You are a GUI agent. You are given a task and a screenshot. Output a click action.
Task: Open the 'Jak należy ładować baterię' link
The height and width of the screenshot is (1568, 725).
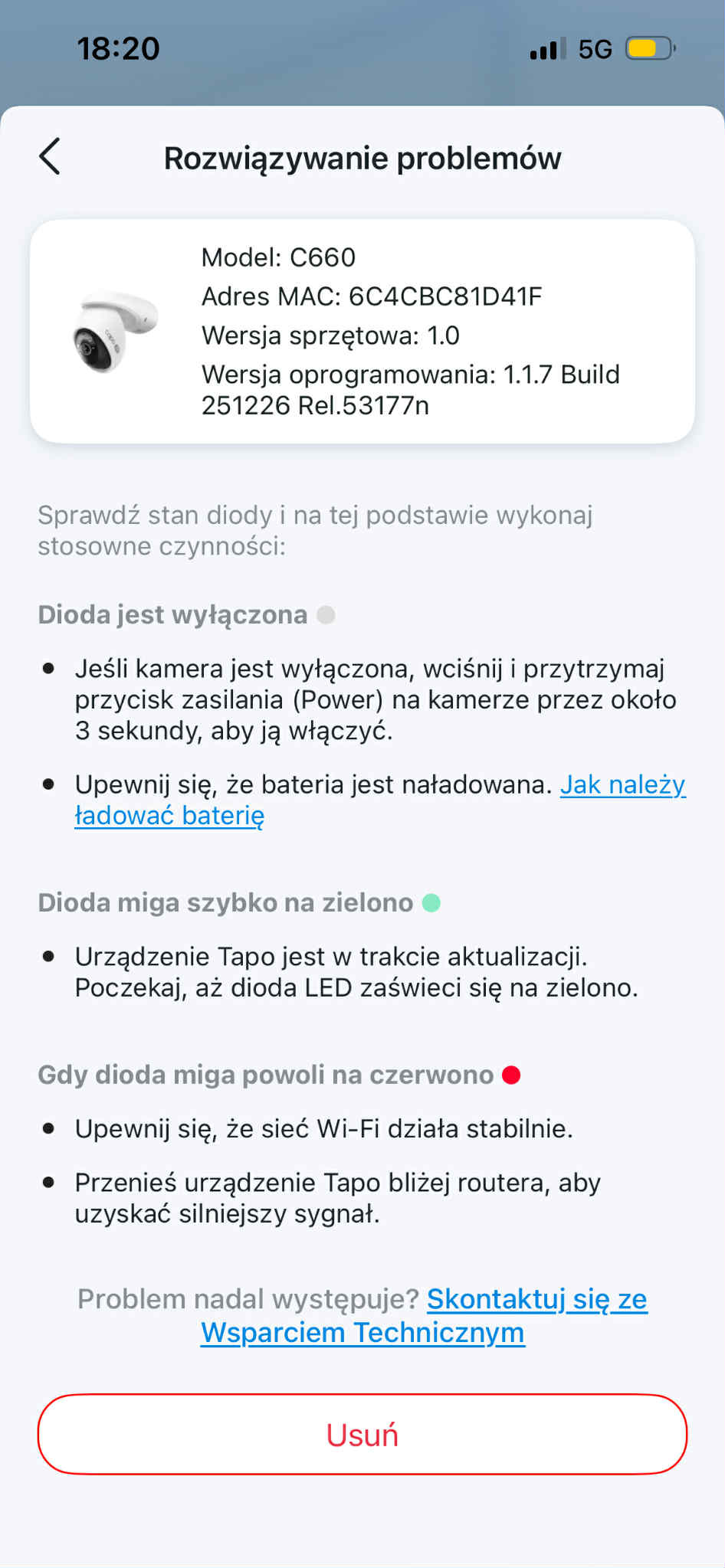click(169, 816)
